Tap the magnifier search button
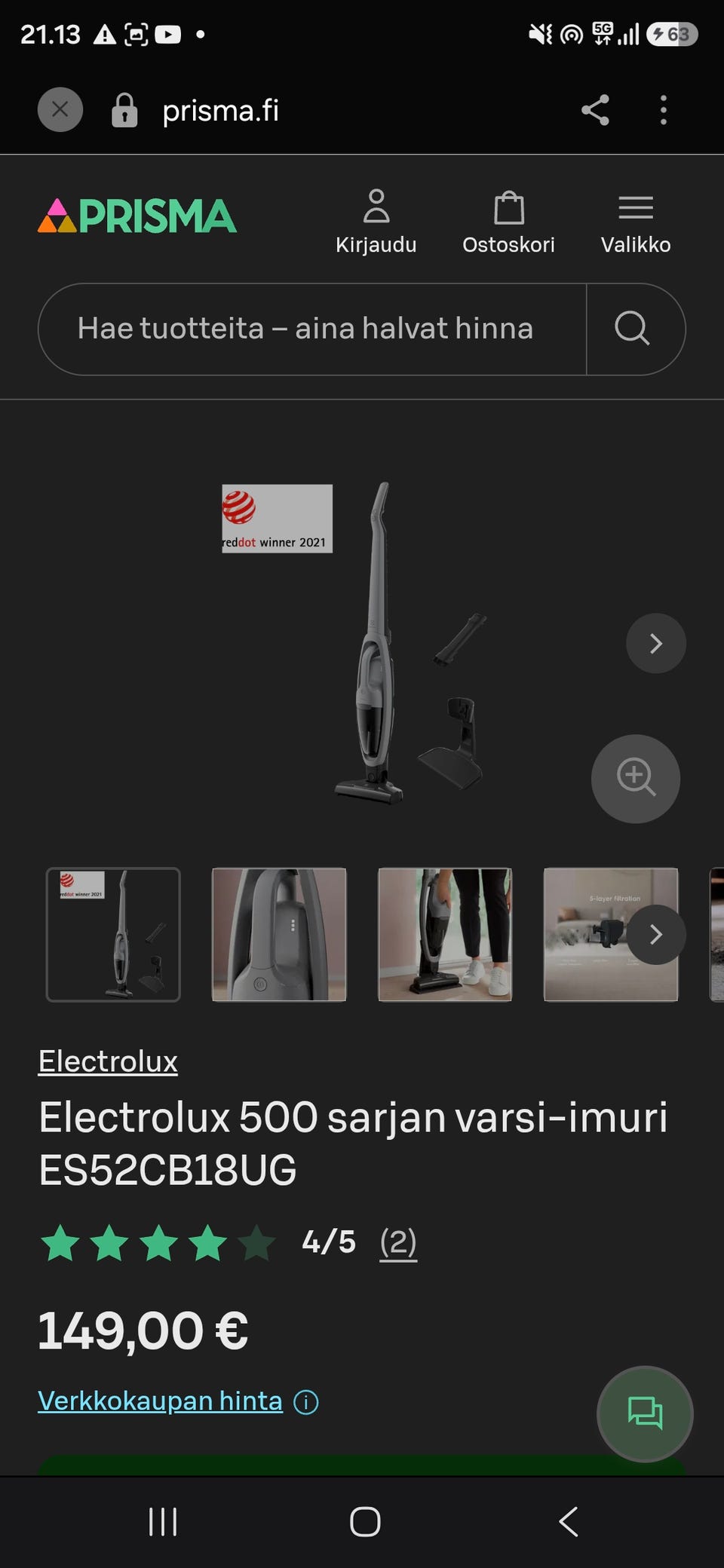 click(632, 329)
